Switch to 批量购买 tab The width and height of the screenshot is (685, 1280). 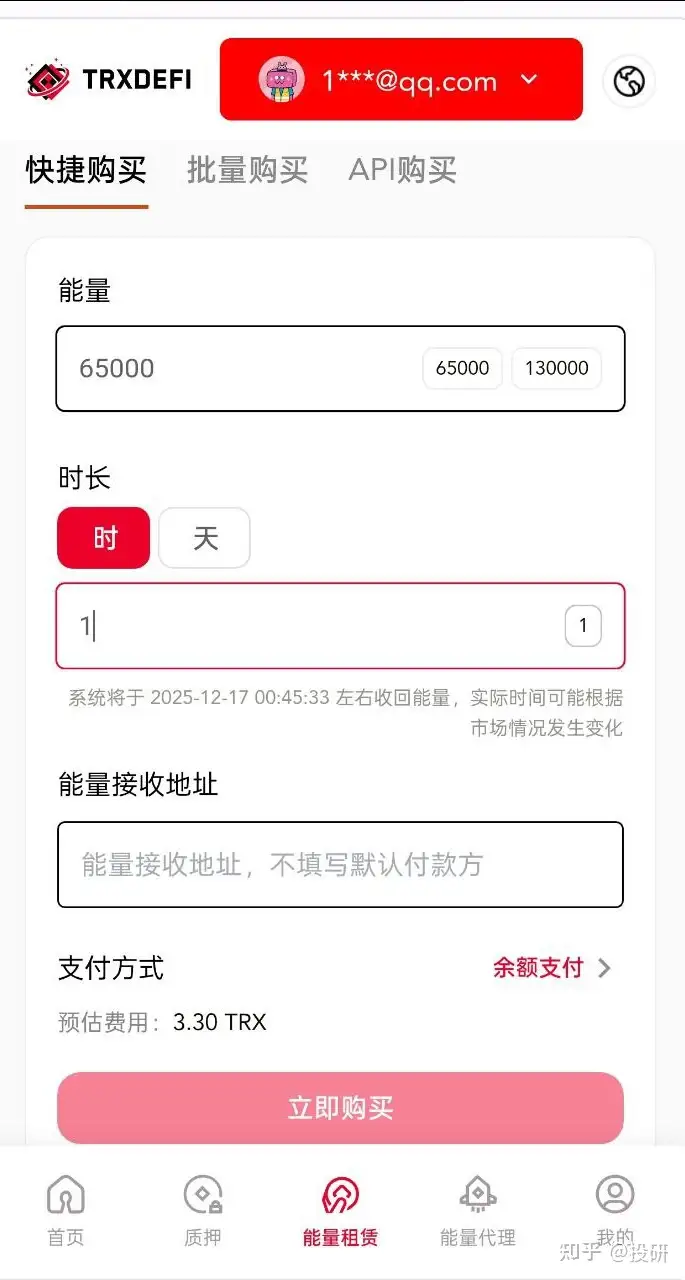[x=247, y=171]
